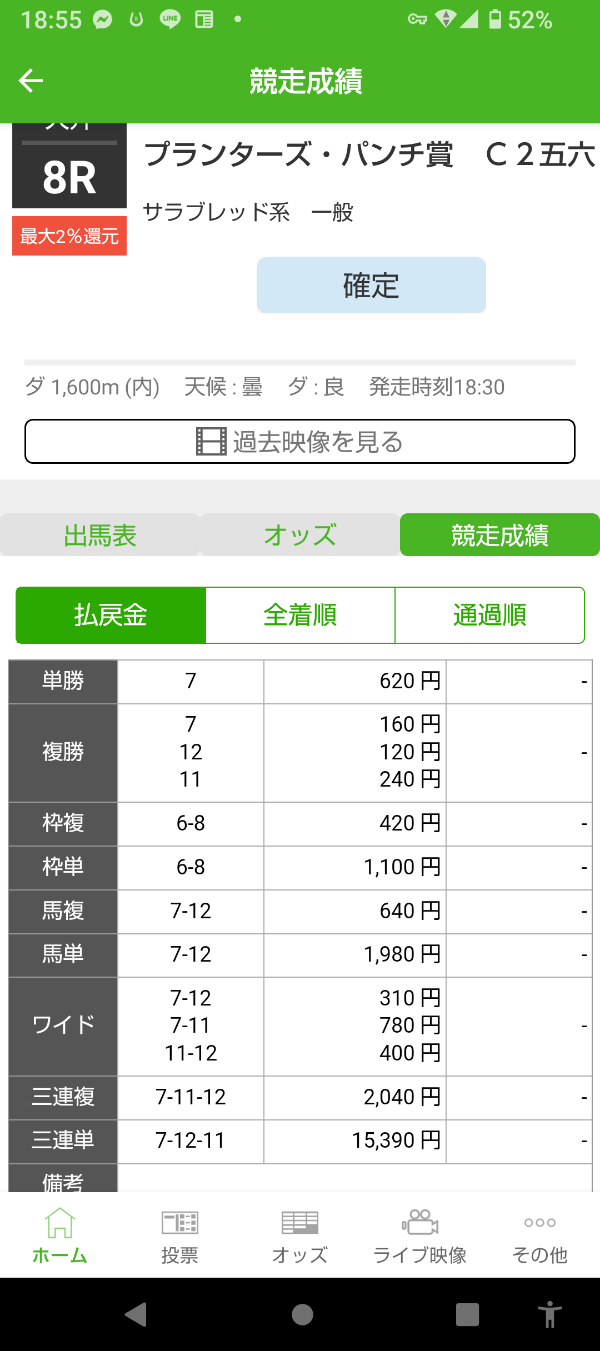Show the 払戻金 segment

[111, 615]
